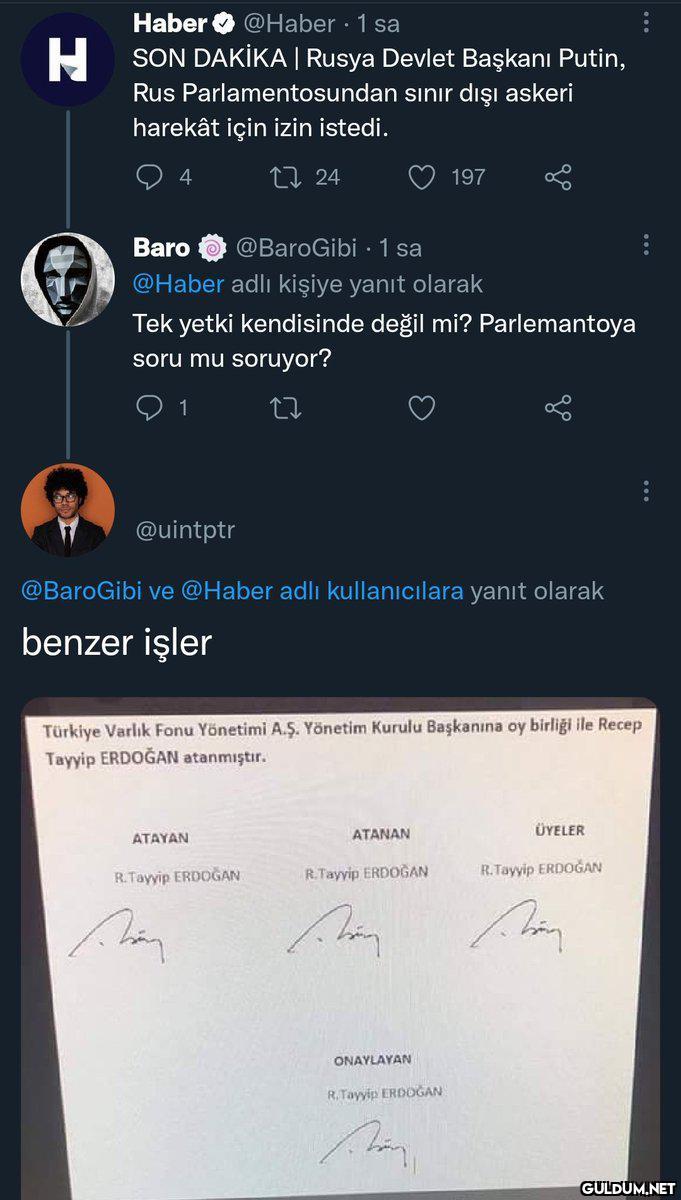
Task: Open @uintptr profile photo
Action: pyautogui.click(x=67, y=510)
